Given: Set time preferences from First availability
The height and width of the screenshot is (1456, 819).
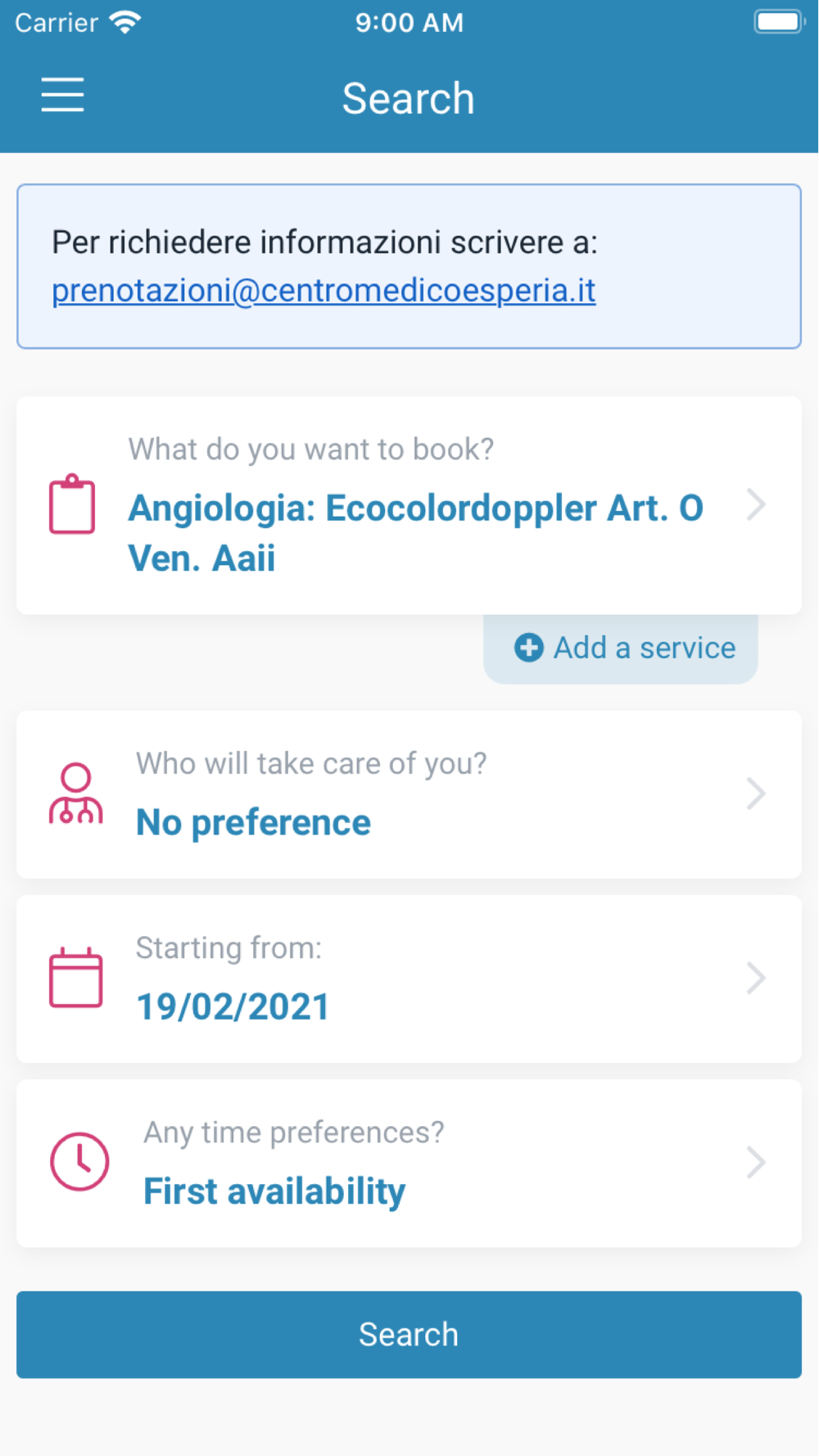Looking at the screenshot, I should [409, 1163].
